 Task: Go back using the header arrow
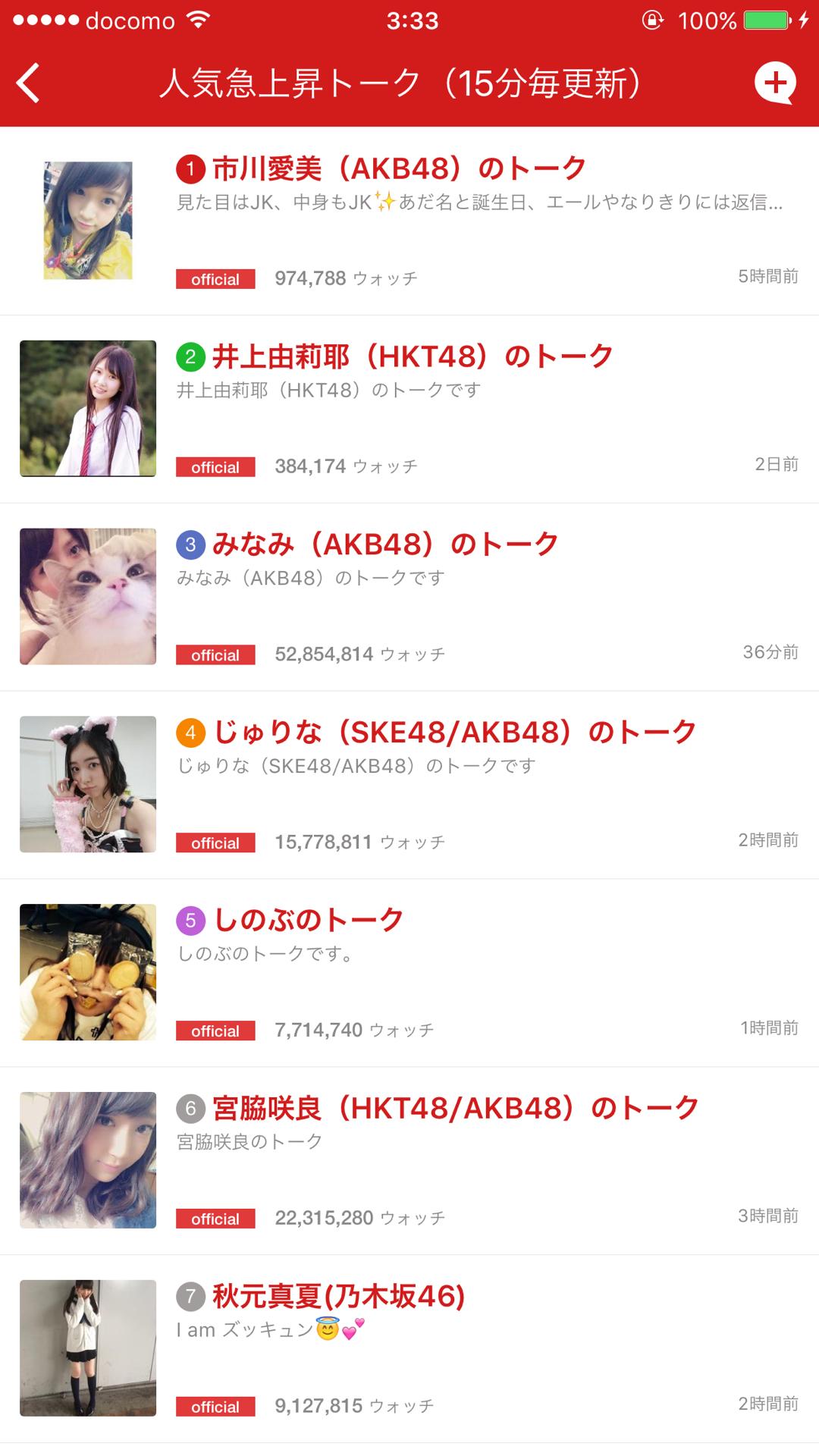click(29, 83)
